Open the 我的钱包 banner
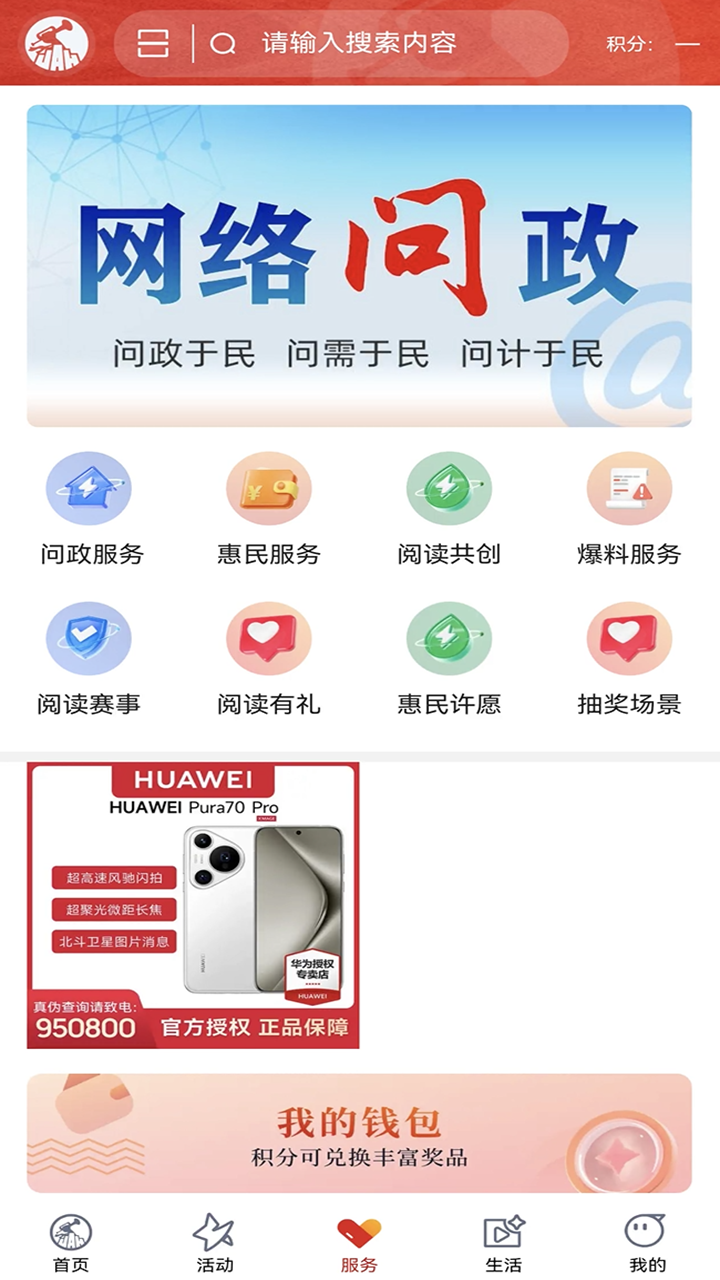 tap(359, 1133)
